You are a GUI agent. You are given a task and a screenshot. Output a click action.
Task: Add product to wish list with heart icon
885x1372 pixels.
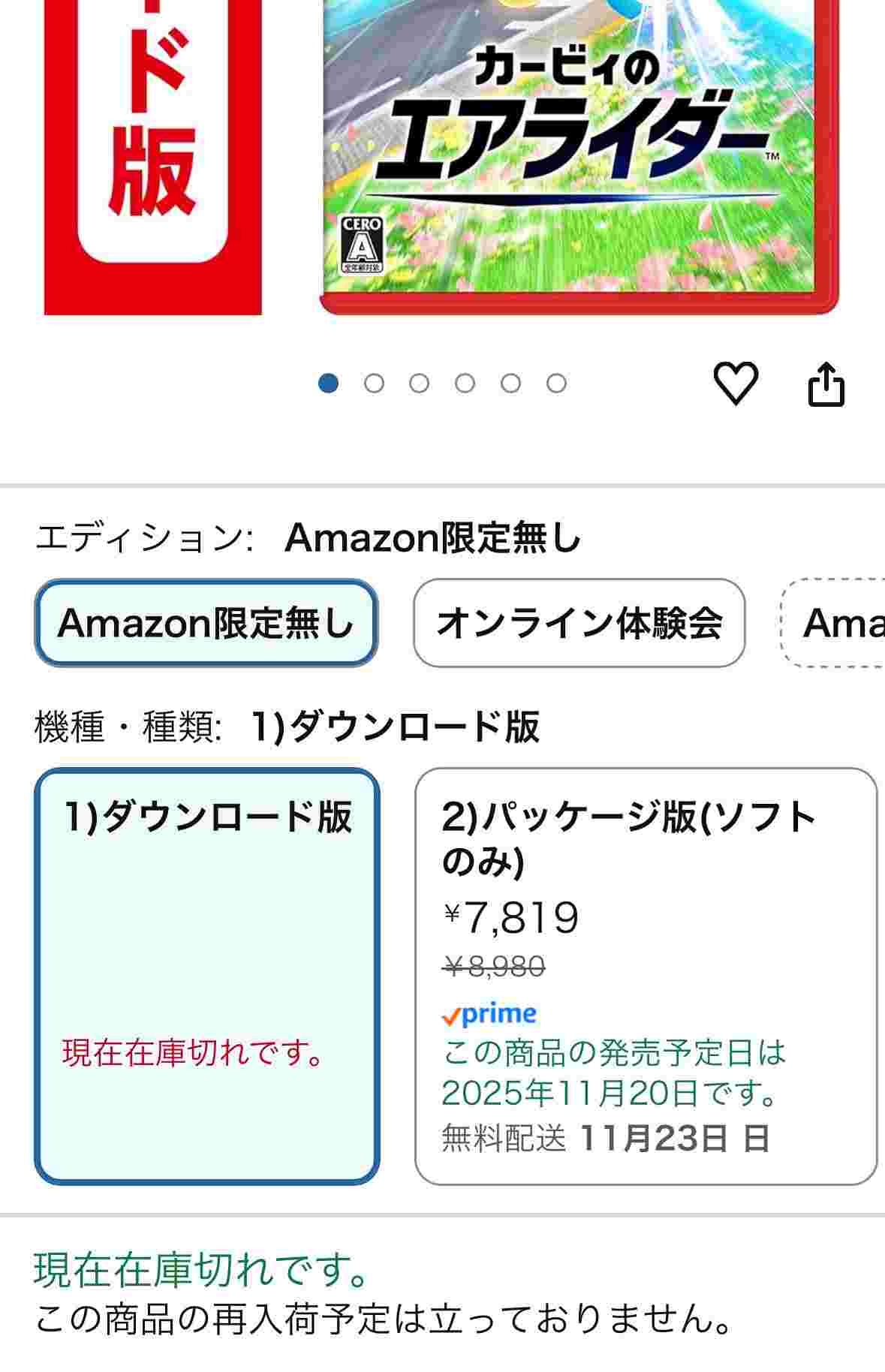pos(735,384)
